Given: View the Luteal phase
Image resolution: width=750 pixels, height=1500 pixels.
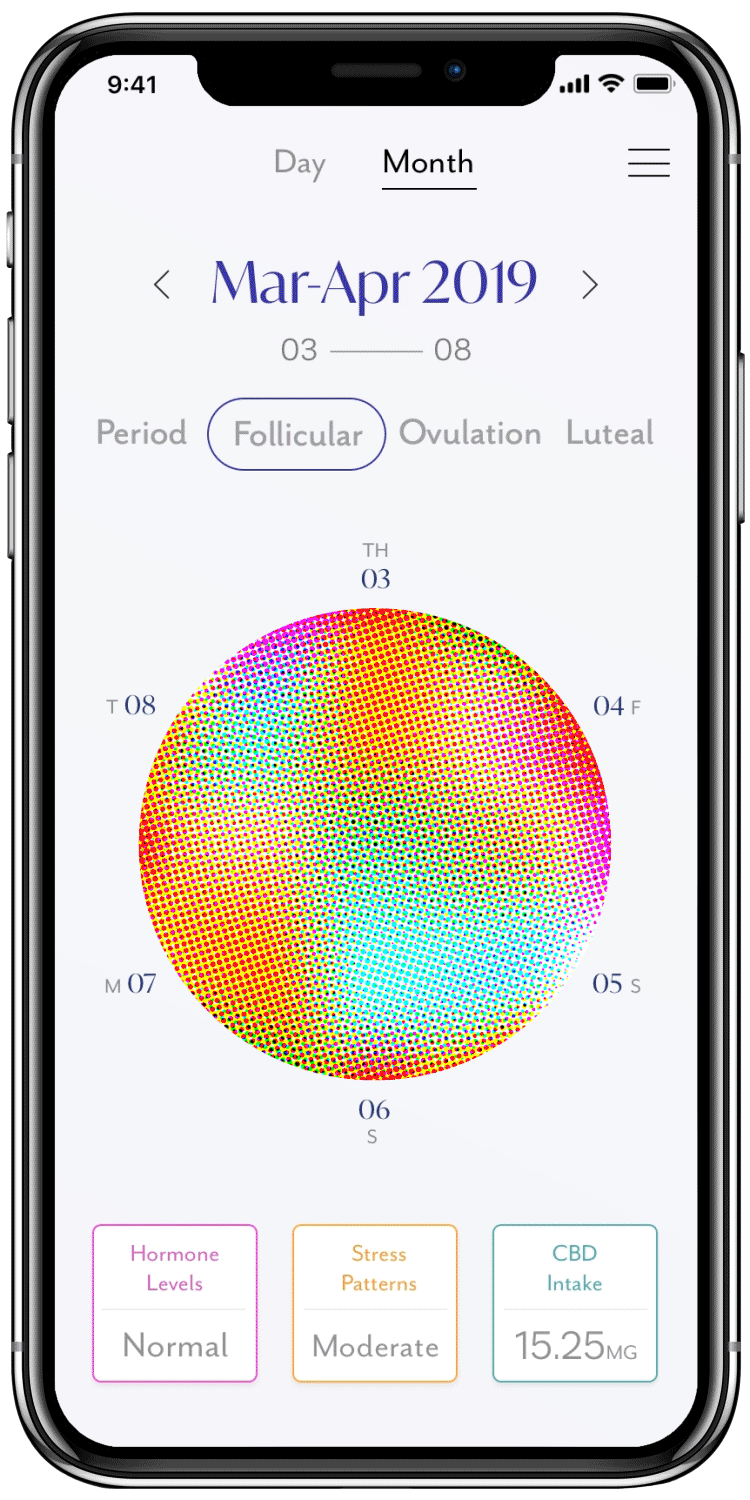Looking at the screenshot, I should [610, 433].
